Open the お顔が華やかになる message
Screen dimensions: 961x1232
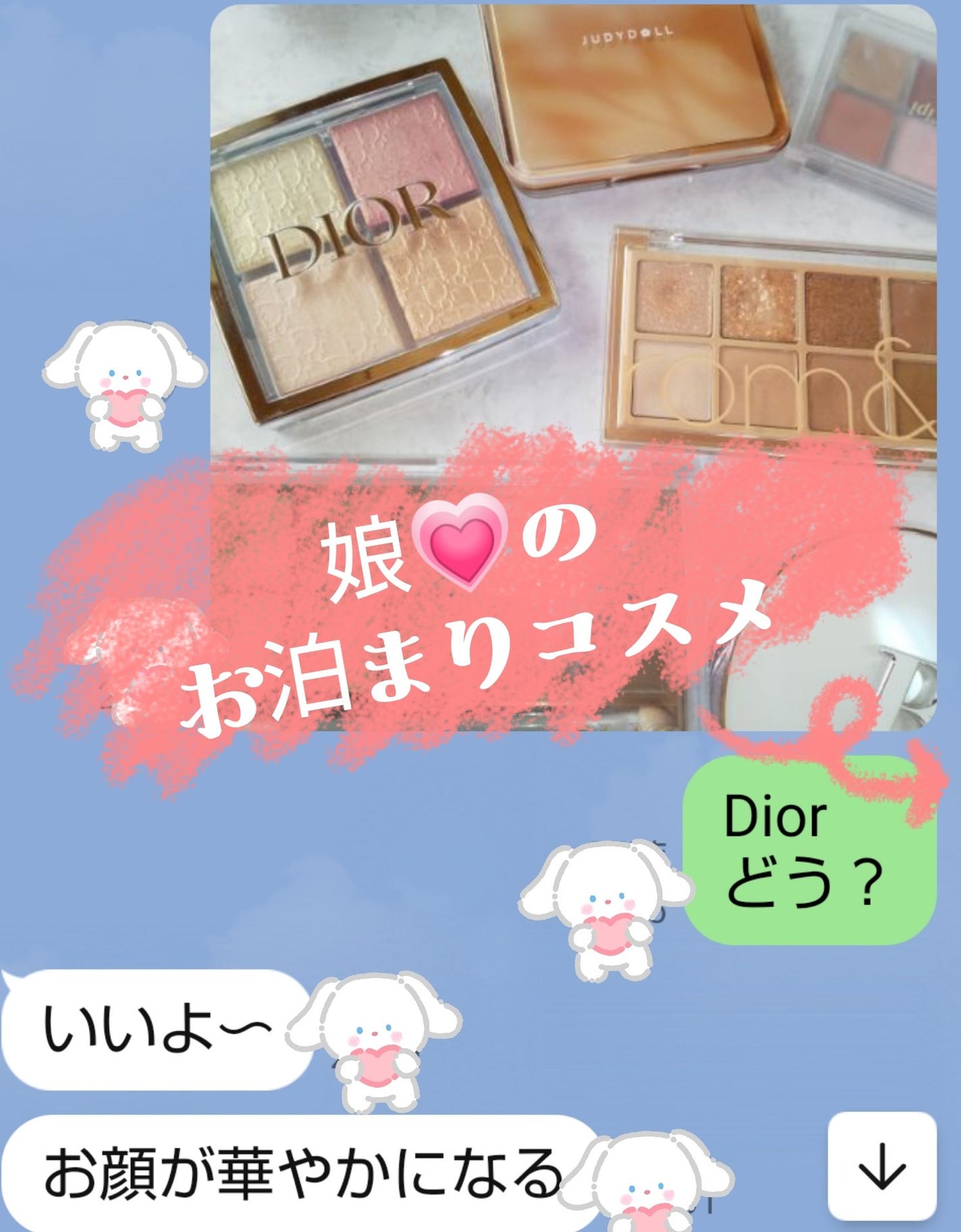(283, 1175)
